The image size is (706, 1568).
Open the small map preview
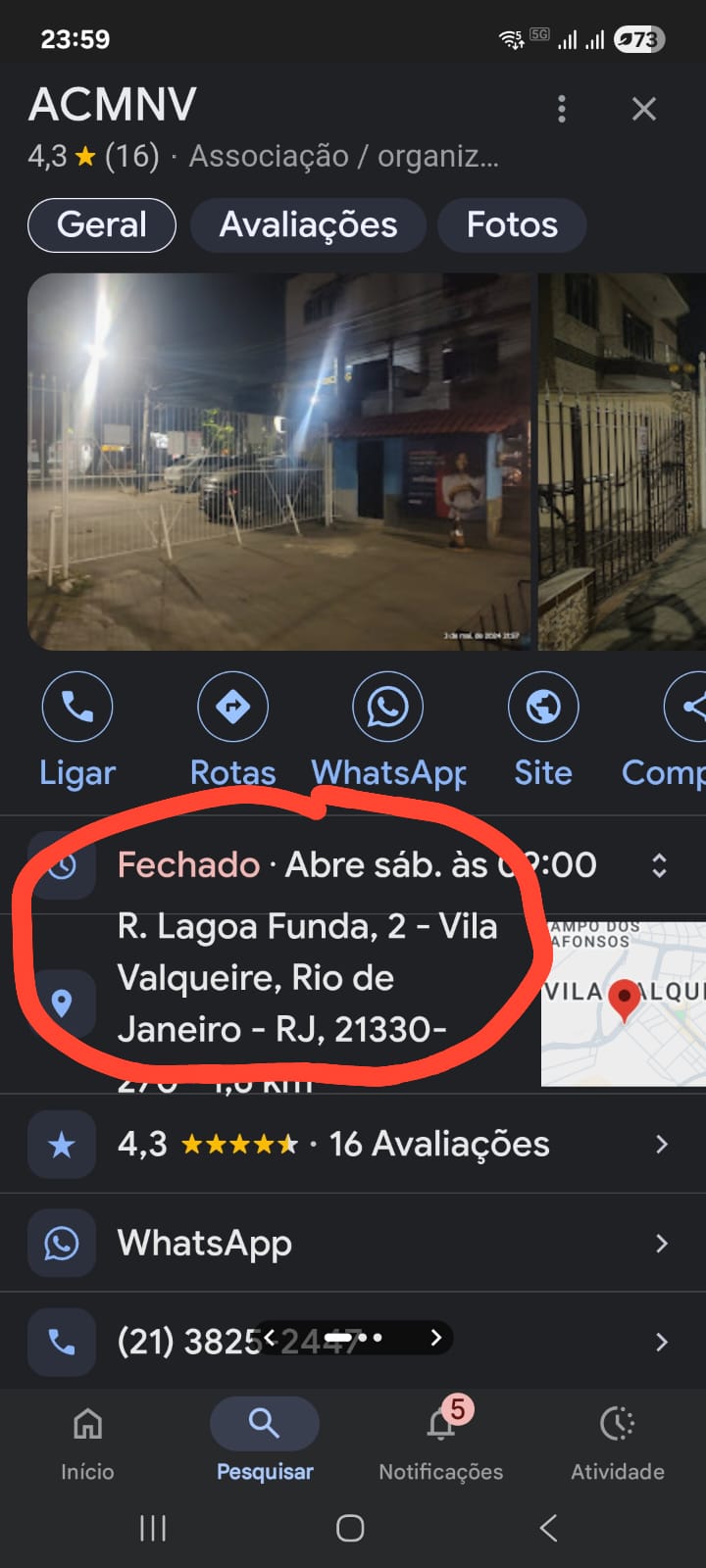[624, 1002]
